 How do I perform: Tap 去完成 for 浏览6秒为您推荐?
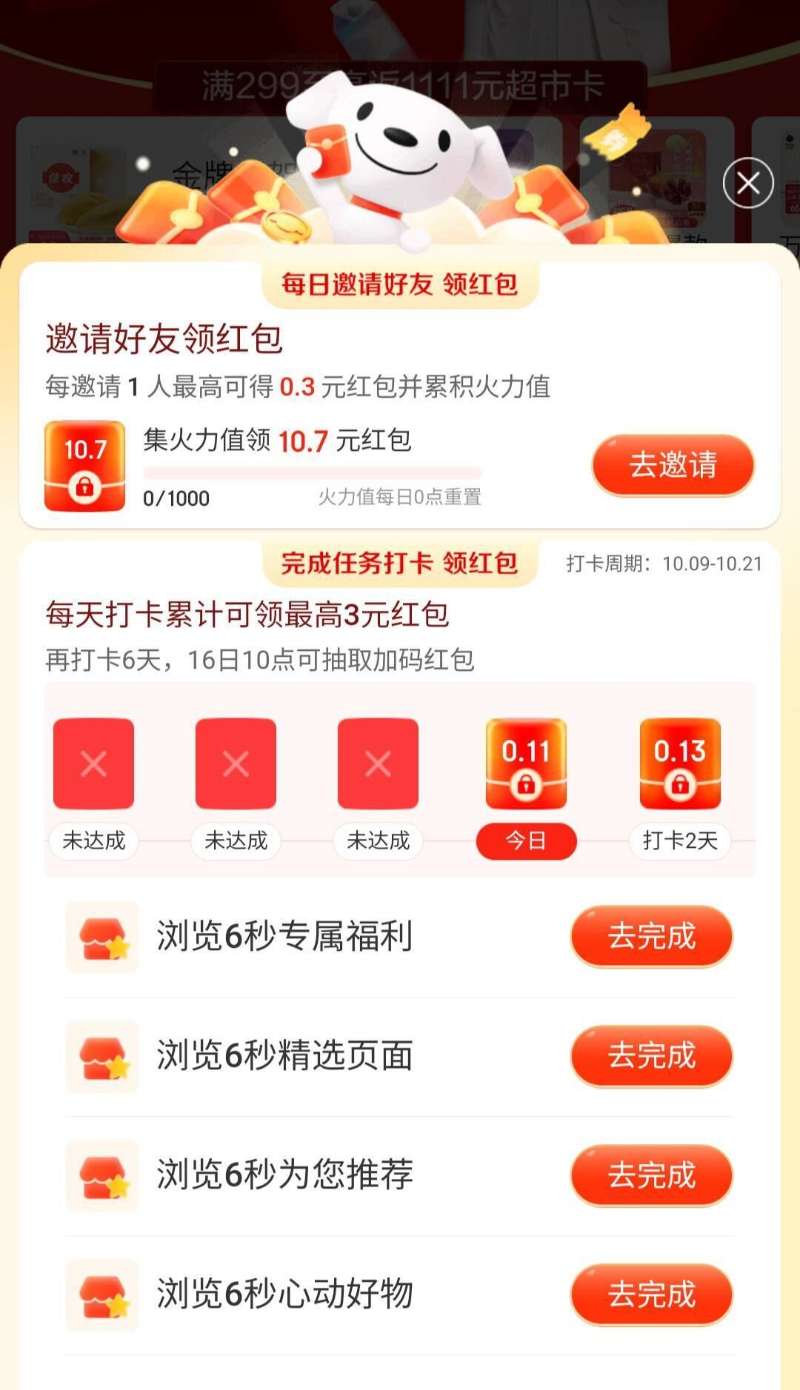(651, 1175)
